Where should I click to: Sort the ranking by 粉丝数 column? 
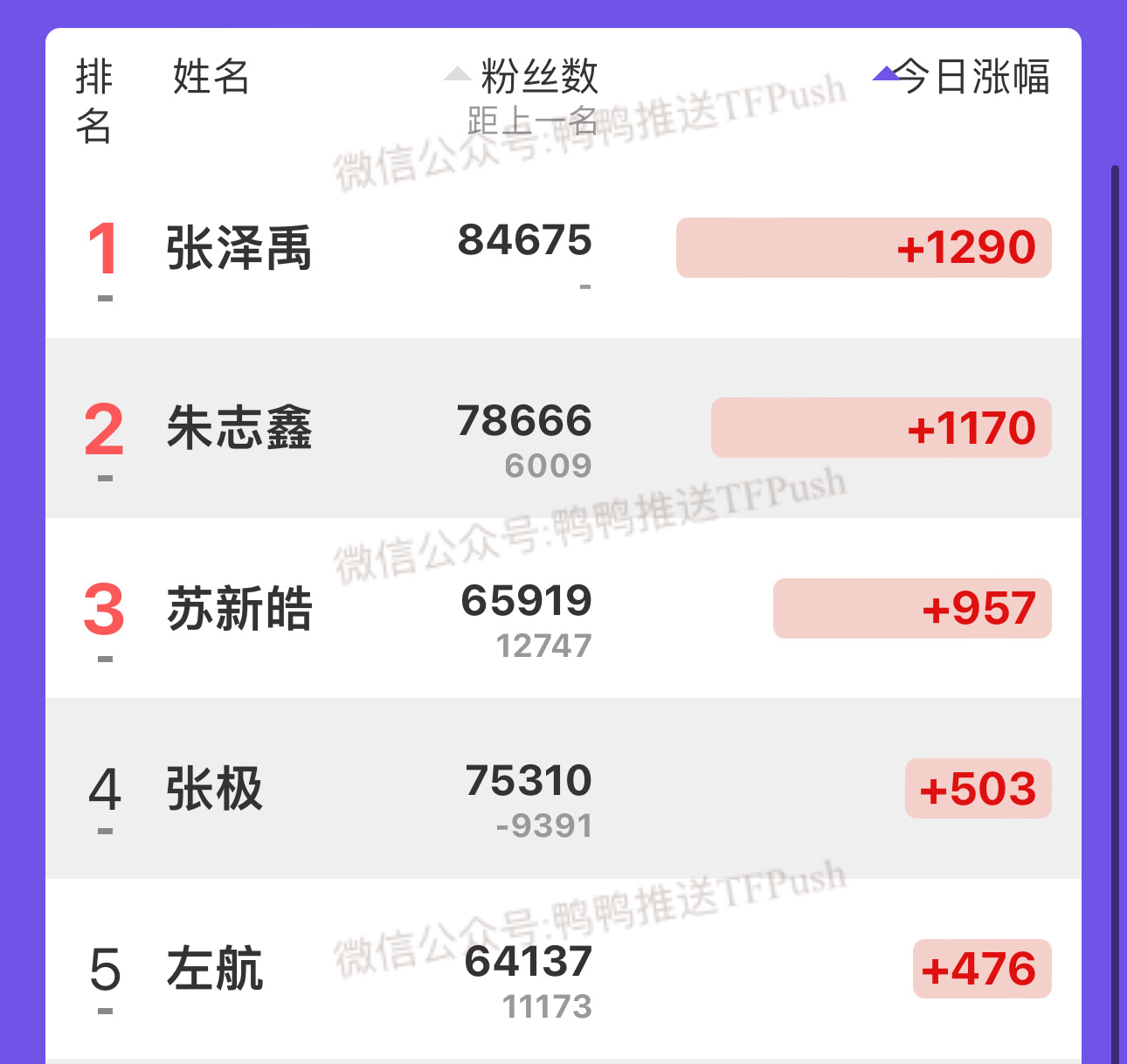pyautogui.click(x=538, y=77)
